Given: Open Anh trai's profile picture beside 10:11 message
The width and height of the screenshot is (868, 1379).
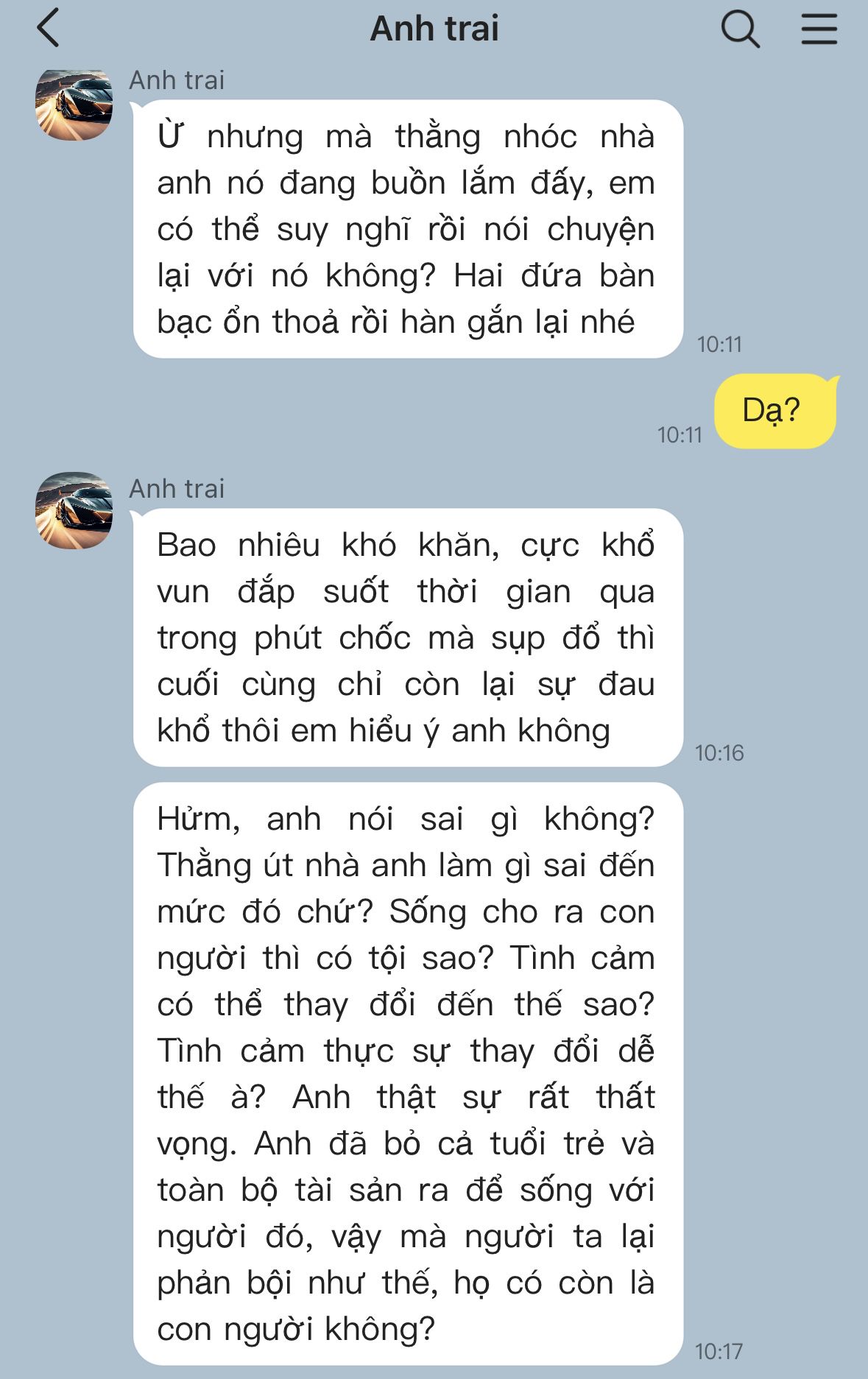Looking at the screenshot, I should click(x=74, y=104).
